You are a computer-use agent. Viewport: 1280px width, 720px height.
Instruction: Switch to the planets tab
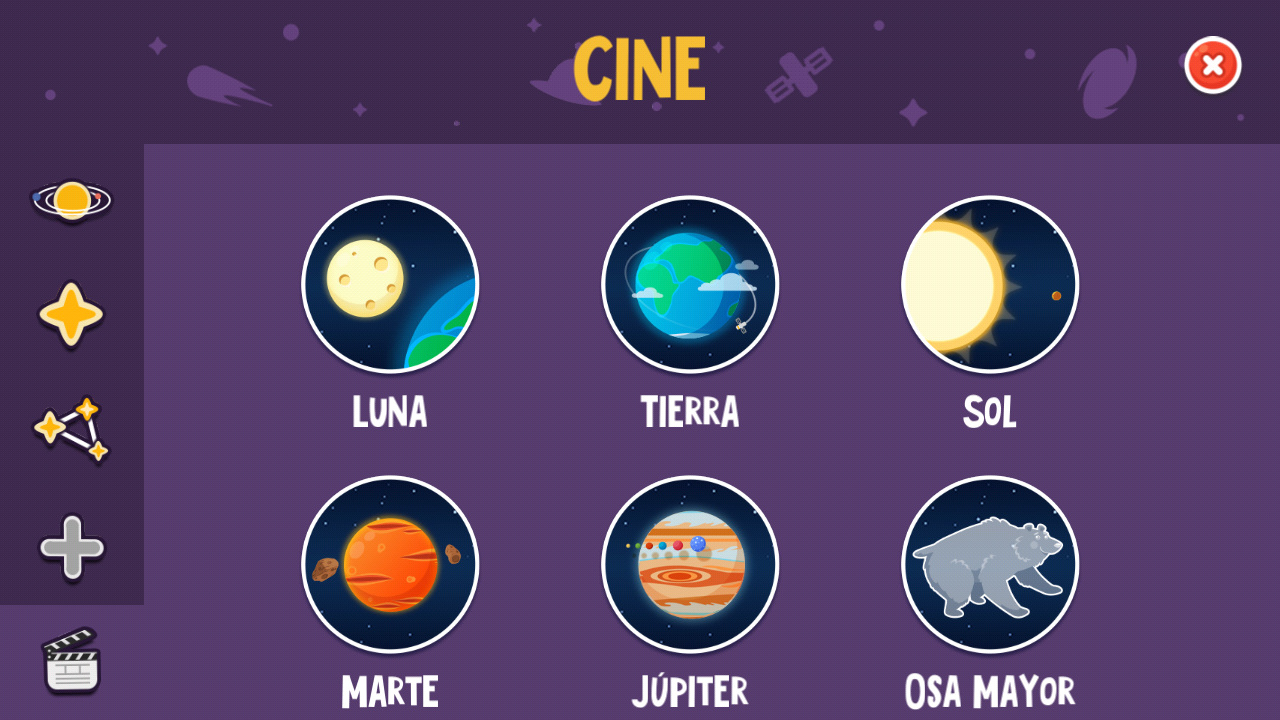(x=71, y=200)
